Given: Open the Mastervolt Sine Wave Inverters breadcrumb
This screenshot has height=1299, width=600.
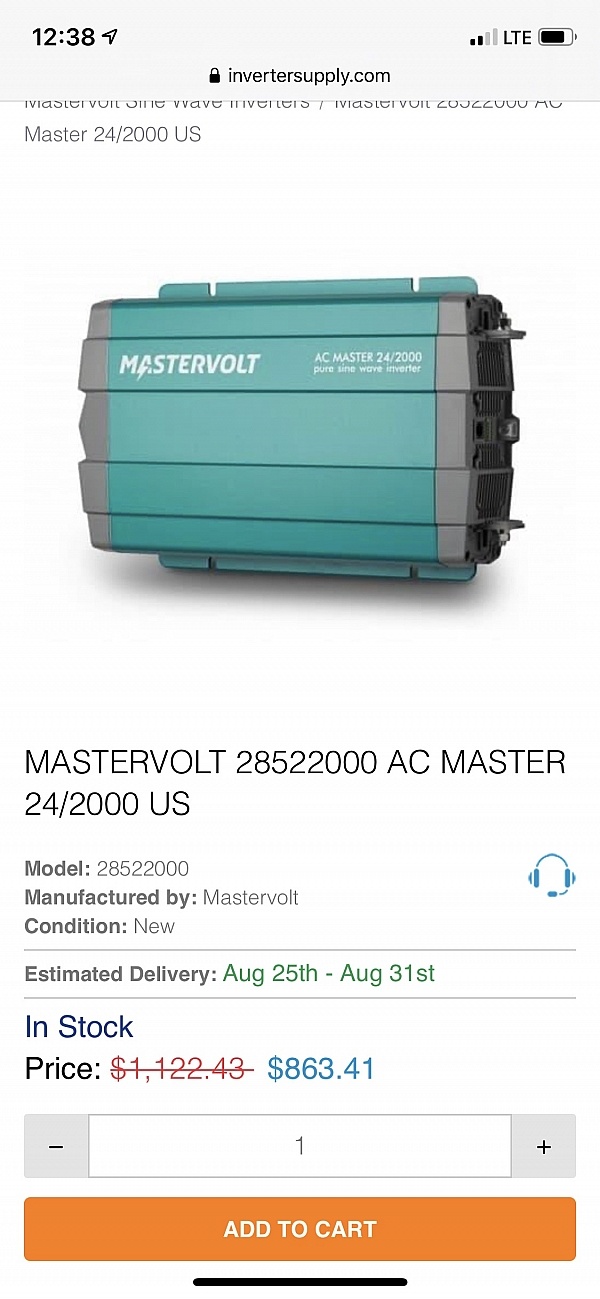Looking at the screenshot, I should [x=166, y=104].
